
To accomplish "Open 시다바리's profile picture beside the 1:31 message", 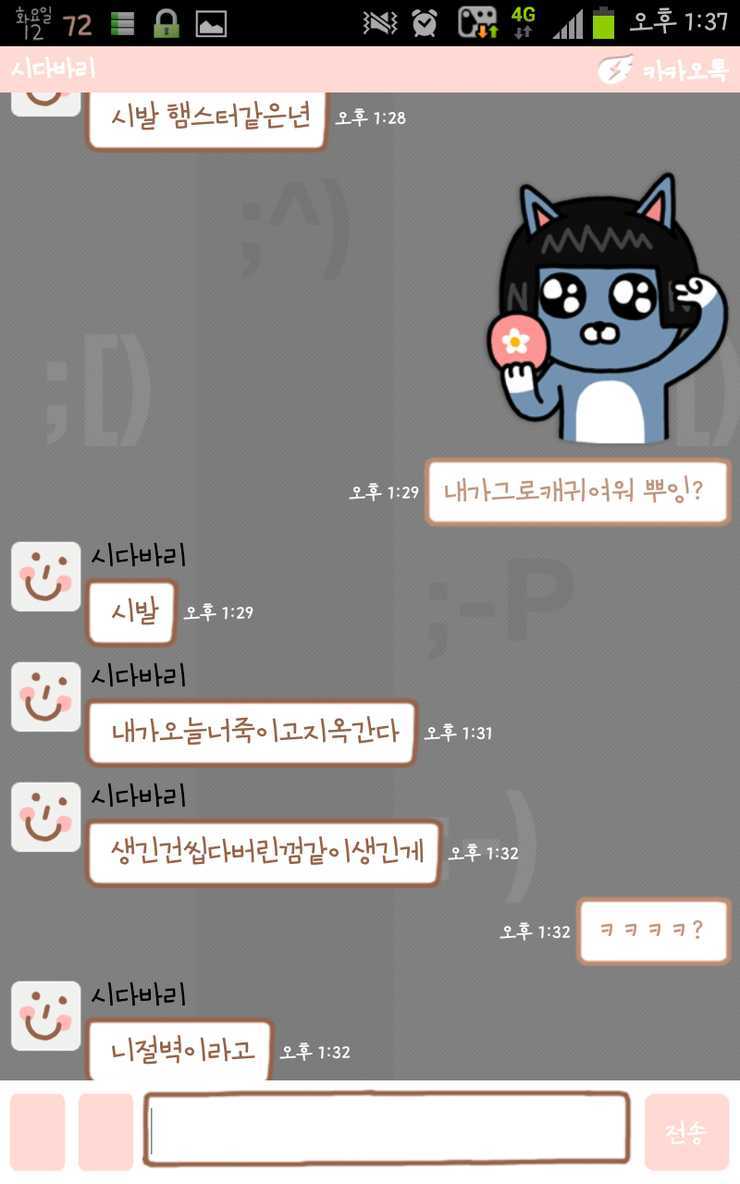I will 45,697.
